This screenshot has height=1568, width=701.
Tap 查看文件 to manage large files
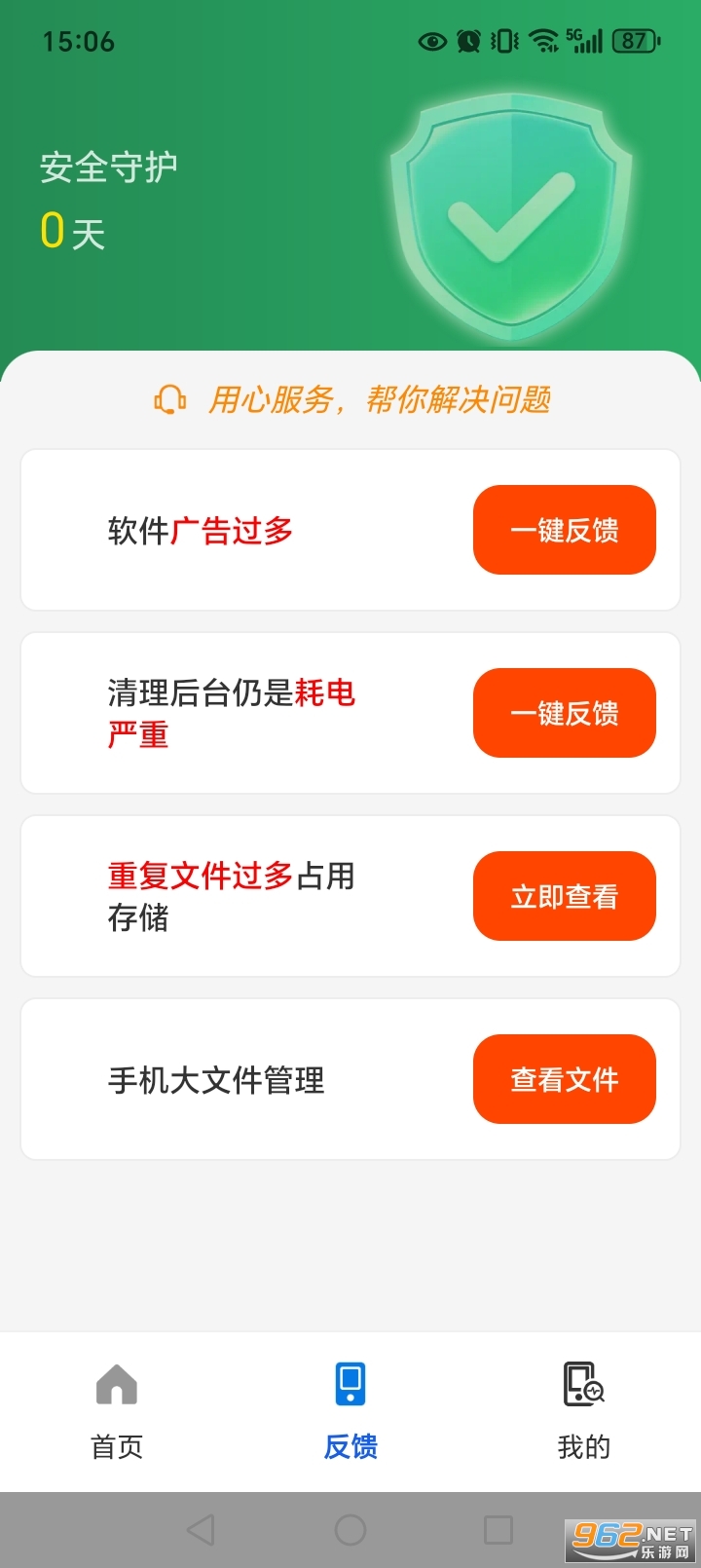[x=565, y=1079]
